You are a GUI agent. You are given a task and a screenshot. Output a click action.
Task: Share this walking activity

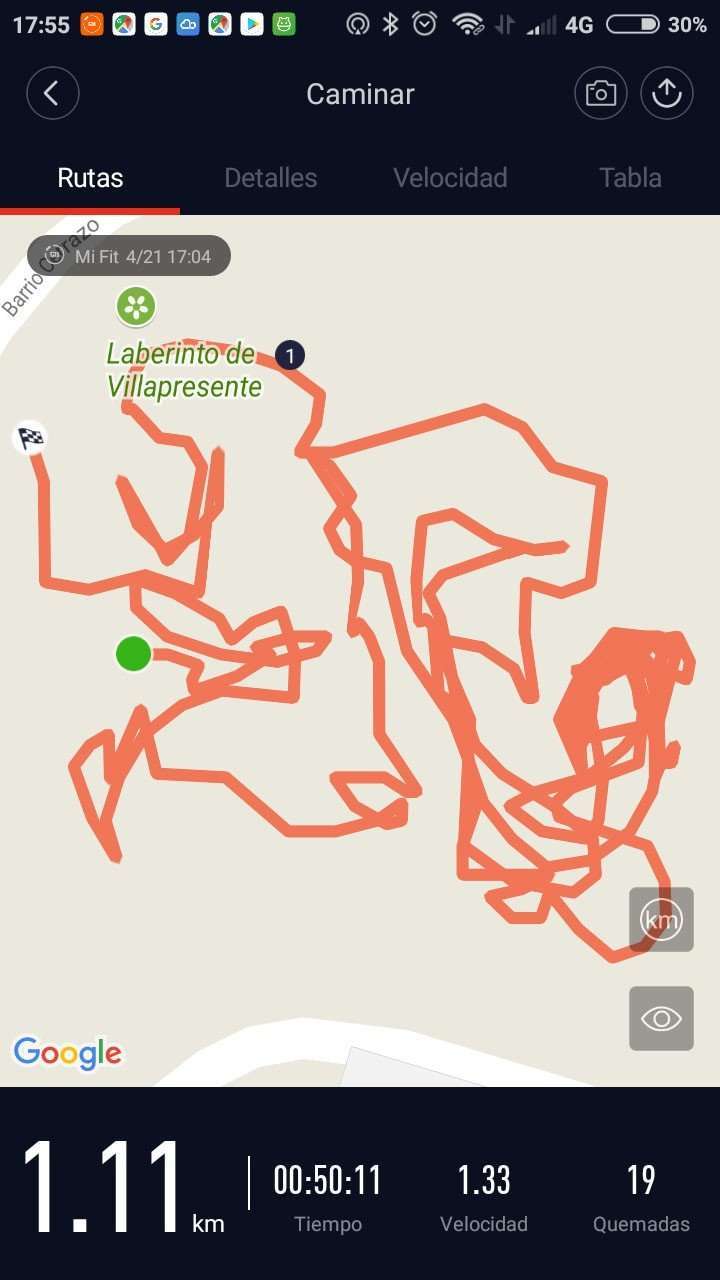tap(666, 94)
